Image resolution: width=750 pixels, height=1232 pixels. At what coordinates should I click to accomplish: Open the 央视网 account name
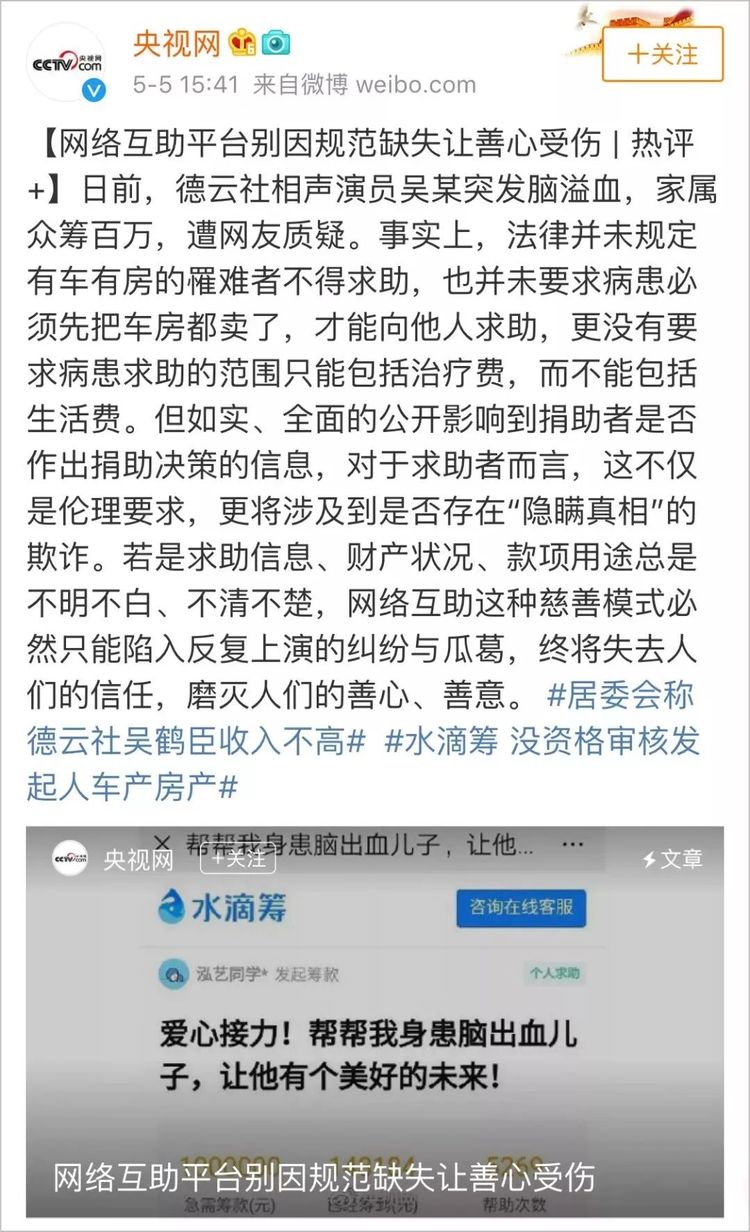click(177, 43)
